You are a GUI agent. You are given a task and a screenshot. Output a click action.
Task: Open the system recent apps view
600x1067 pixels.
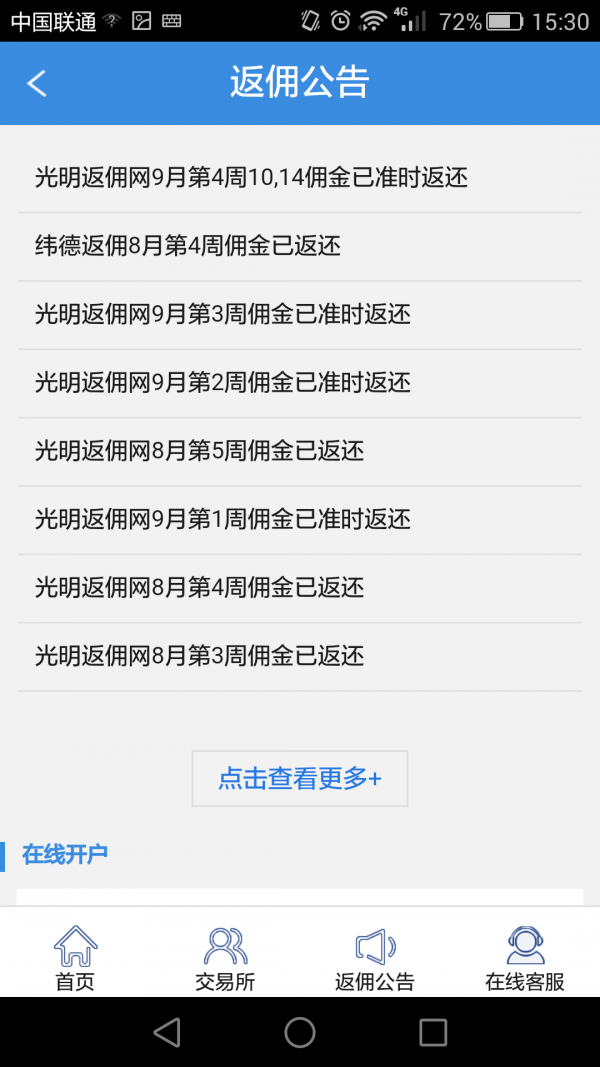pyautogui.click(x=433, y=1032)
